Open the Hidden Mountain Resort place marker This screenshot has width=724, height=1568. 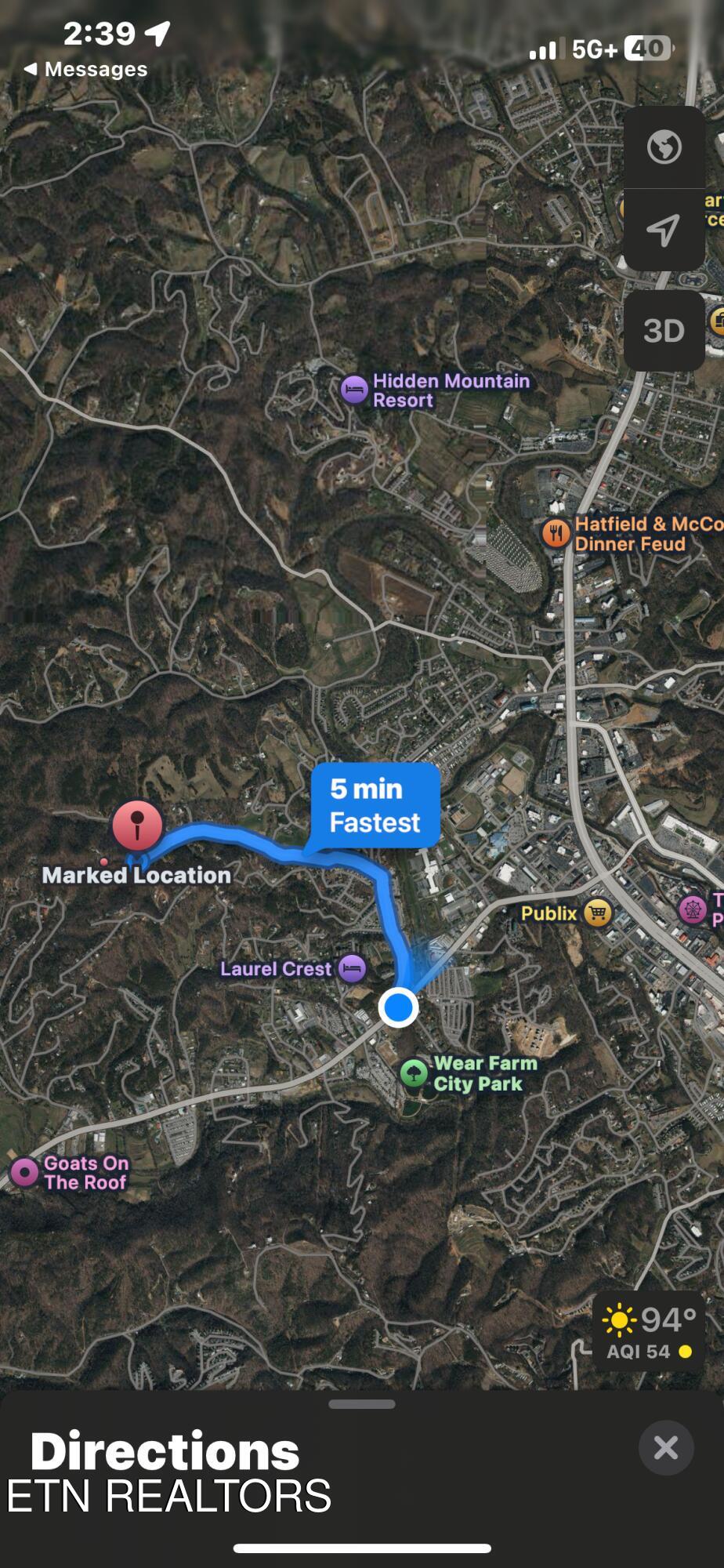(355, 390)
